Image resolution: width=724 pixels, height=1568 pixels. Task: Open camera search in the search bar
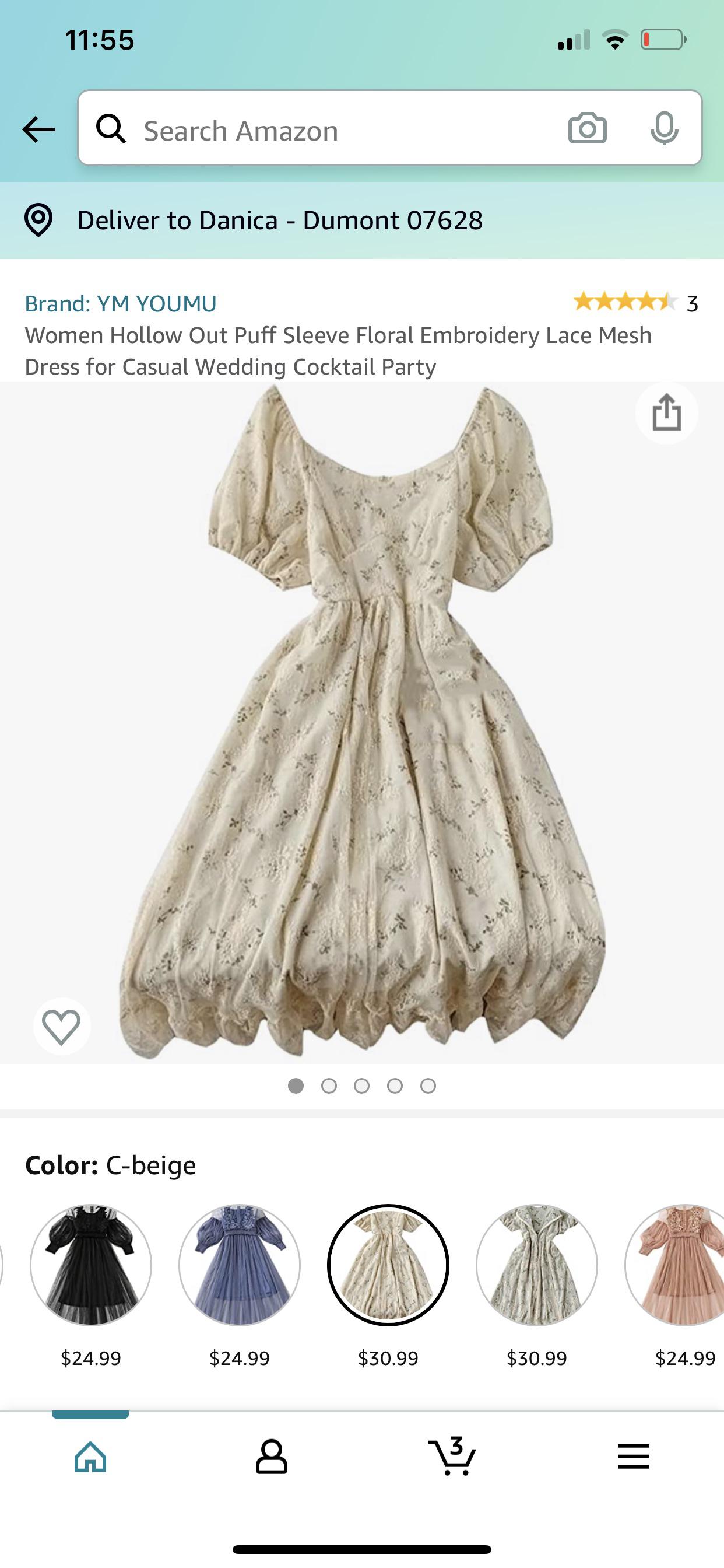coord(587,129)
